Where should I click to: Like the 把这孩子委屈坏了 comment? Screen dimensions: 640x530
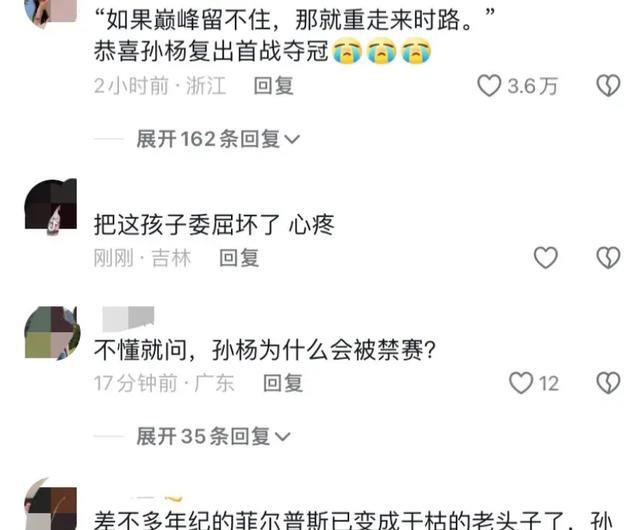point(545,258)
